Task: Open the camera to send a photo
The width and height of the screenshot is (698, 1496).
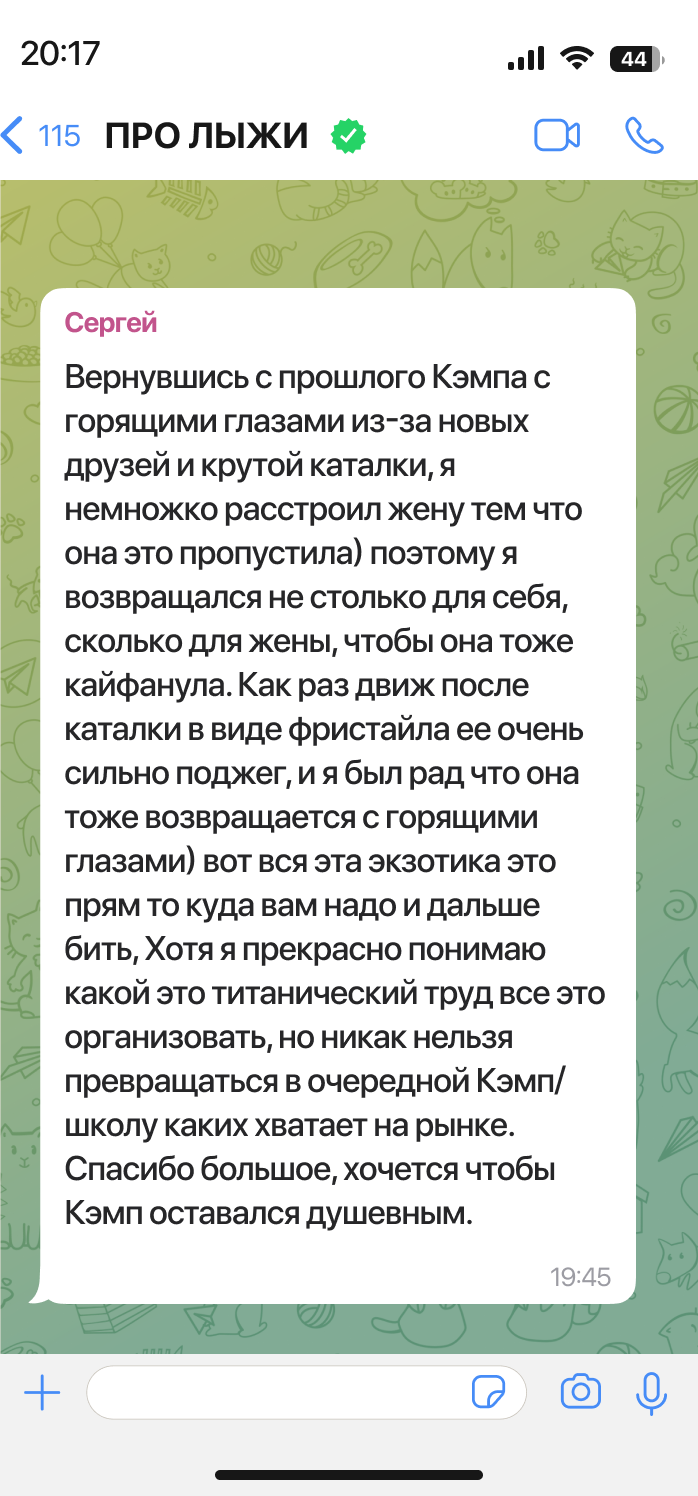Action: [580, 1391]
